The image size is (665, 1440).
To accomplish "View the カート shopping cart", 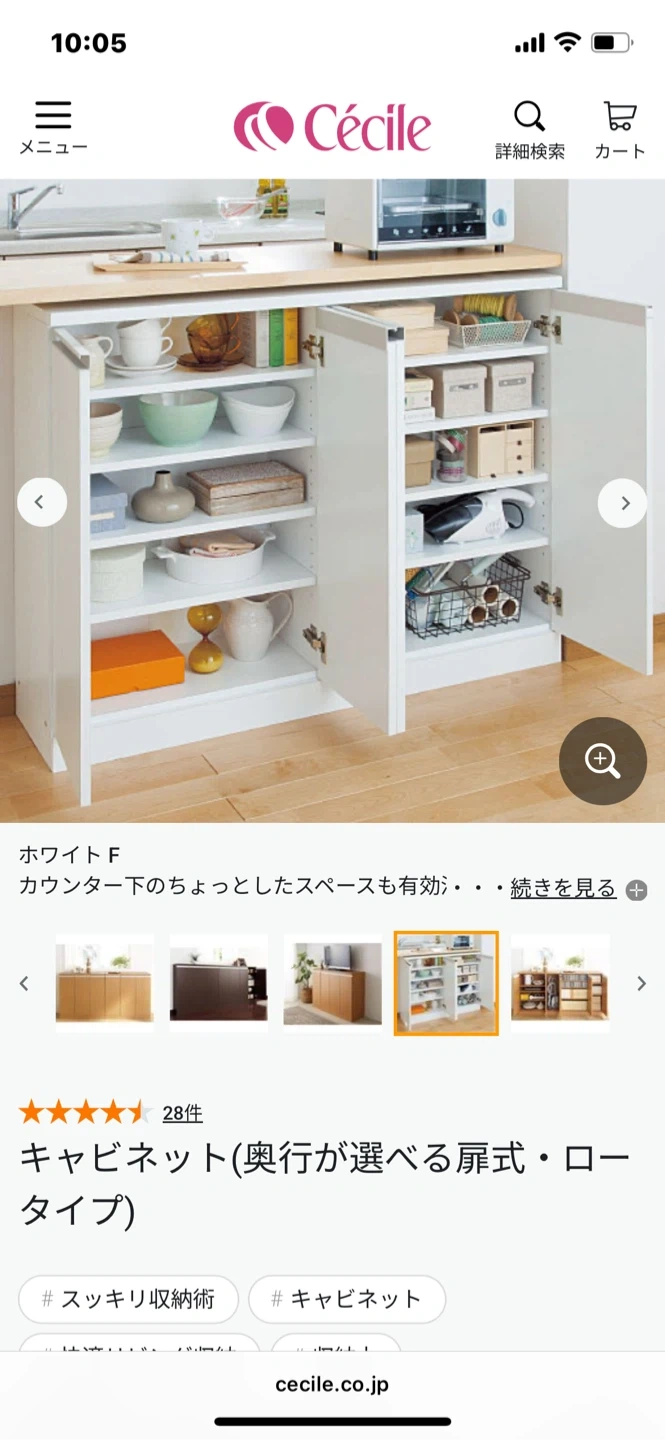I will click(x=620, y=130).
